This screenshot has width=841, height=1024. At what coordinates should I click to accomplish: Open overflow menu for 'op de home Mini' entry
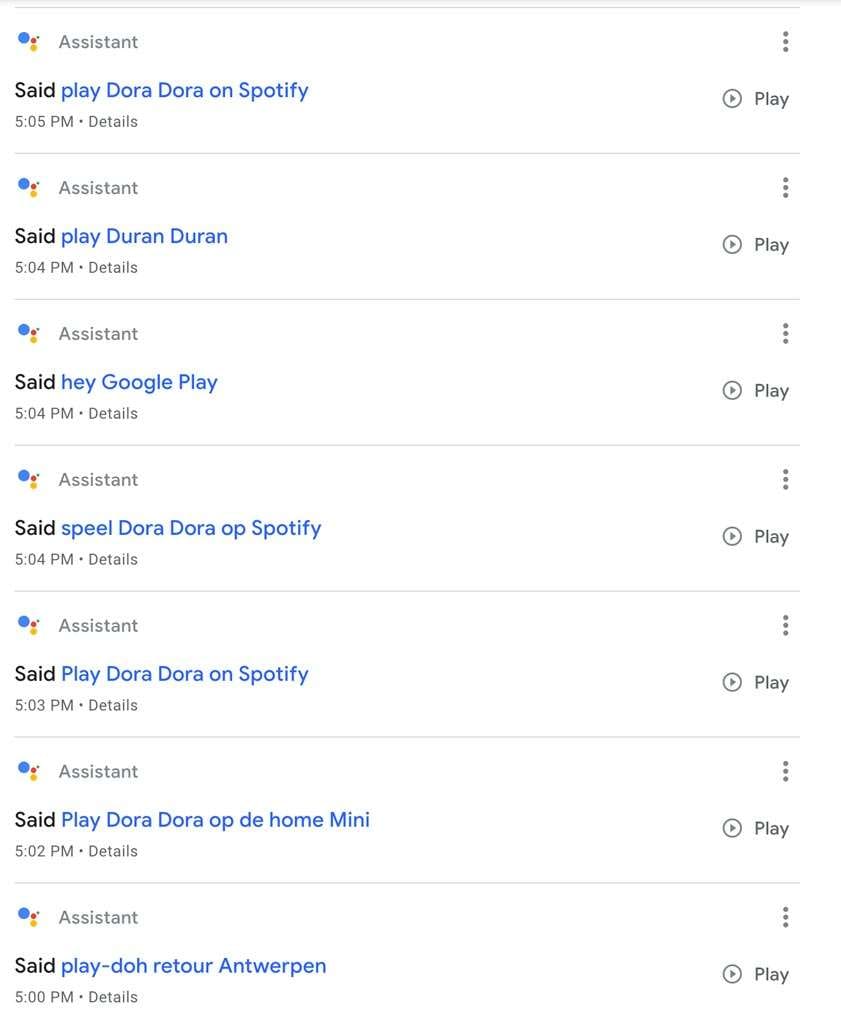785,772
